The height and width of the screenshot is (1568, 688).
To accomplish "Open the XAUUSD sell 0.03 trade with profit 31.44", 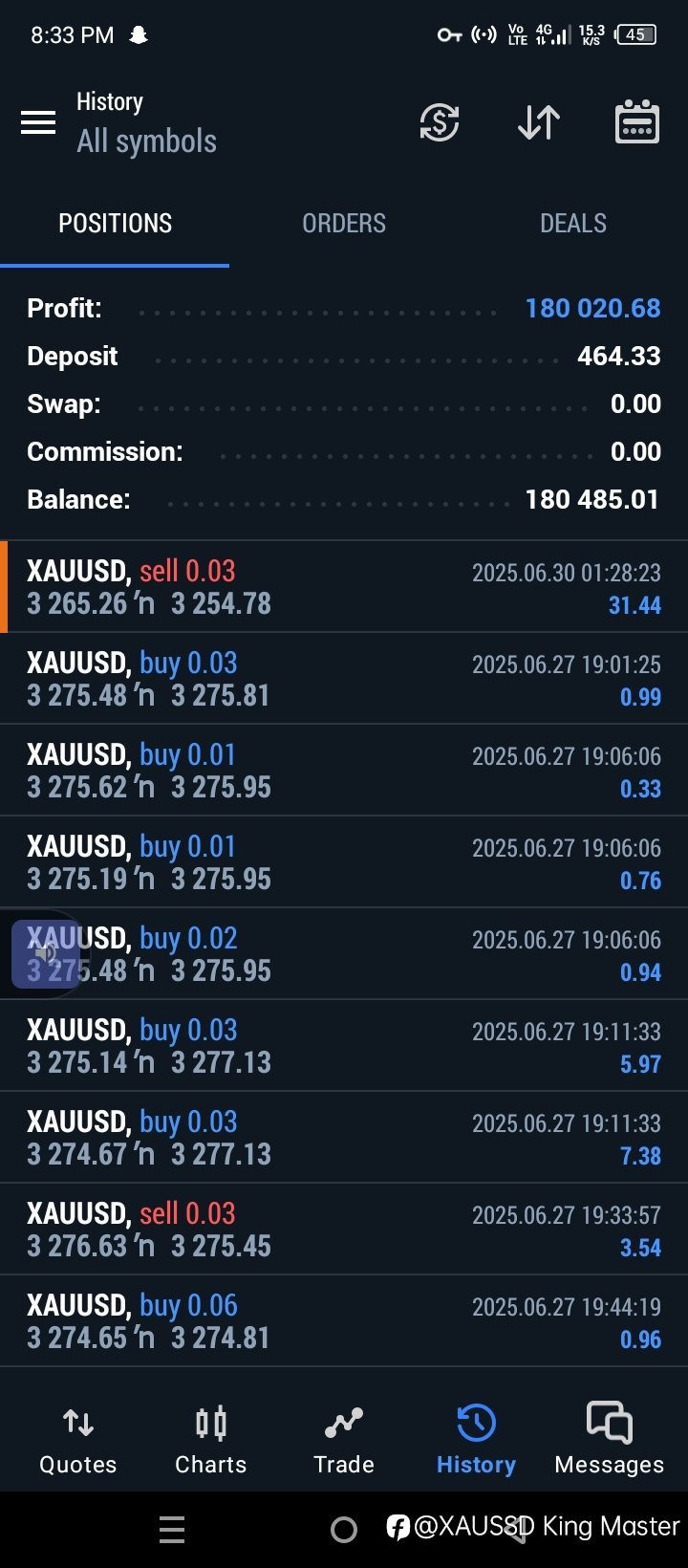I will [344, 587].
